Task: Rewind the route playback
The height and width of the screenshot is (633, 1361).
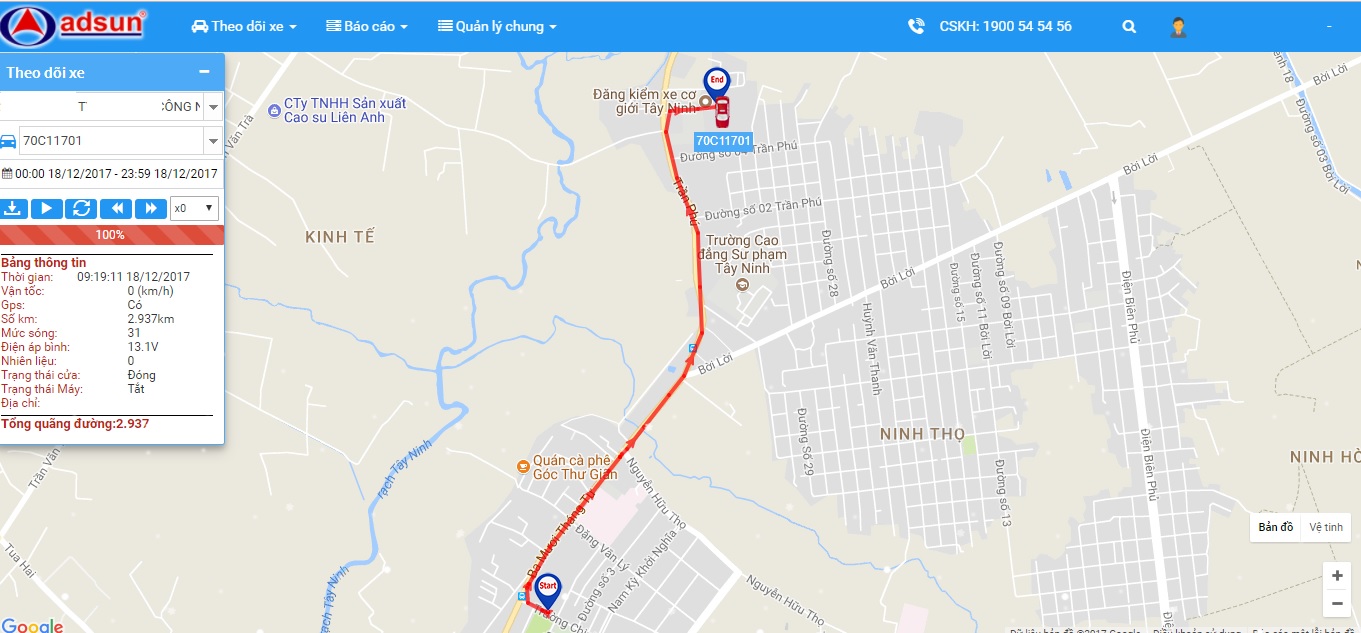Action: (x=117, y=208)
